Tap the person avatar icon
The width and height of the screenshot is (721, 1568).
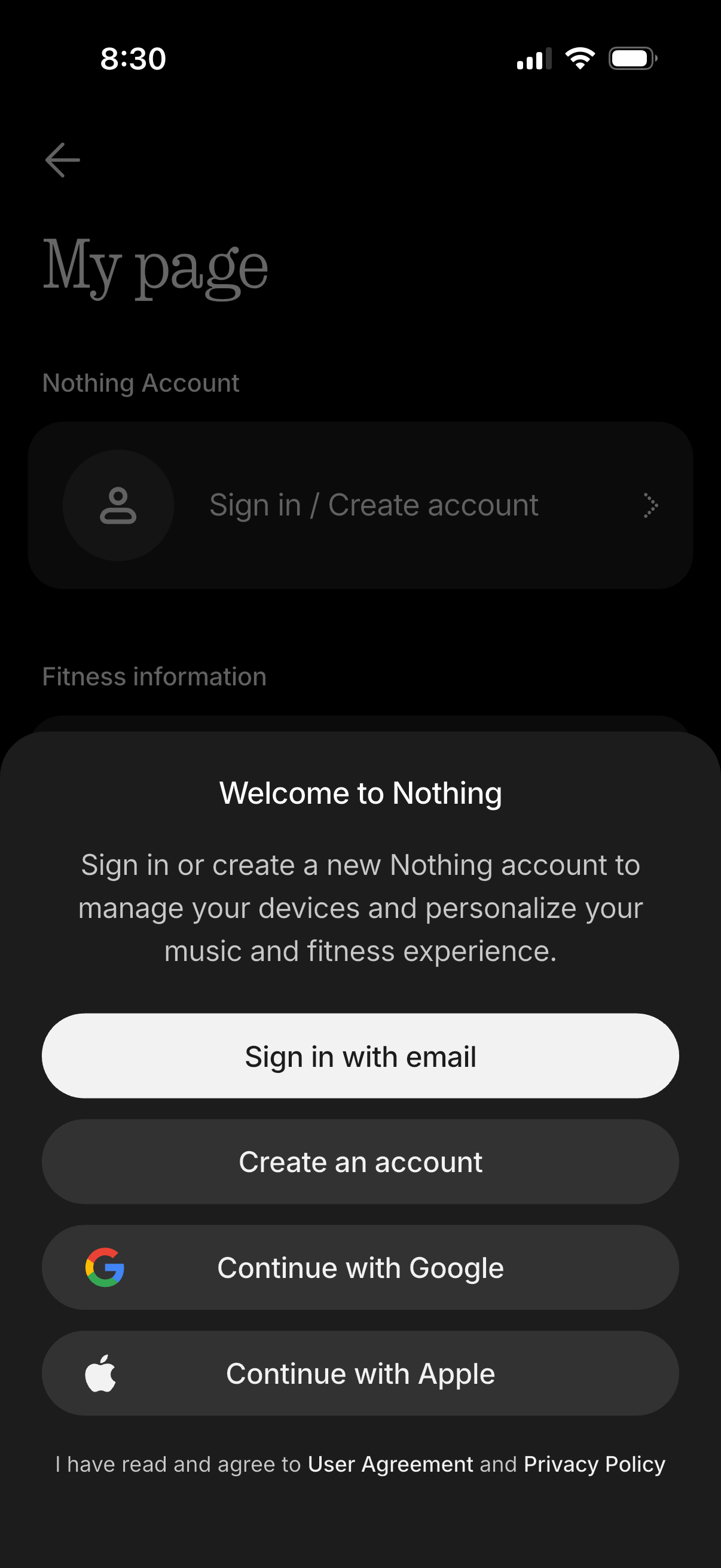pyautogui.click(x=118, y=506)
